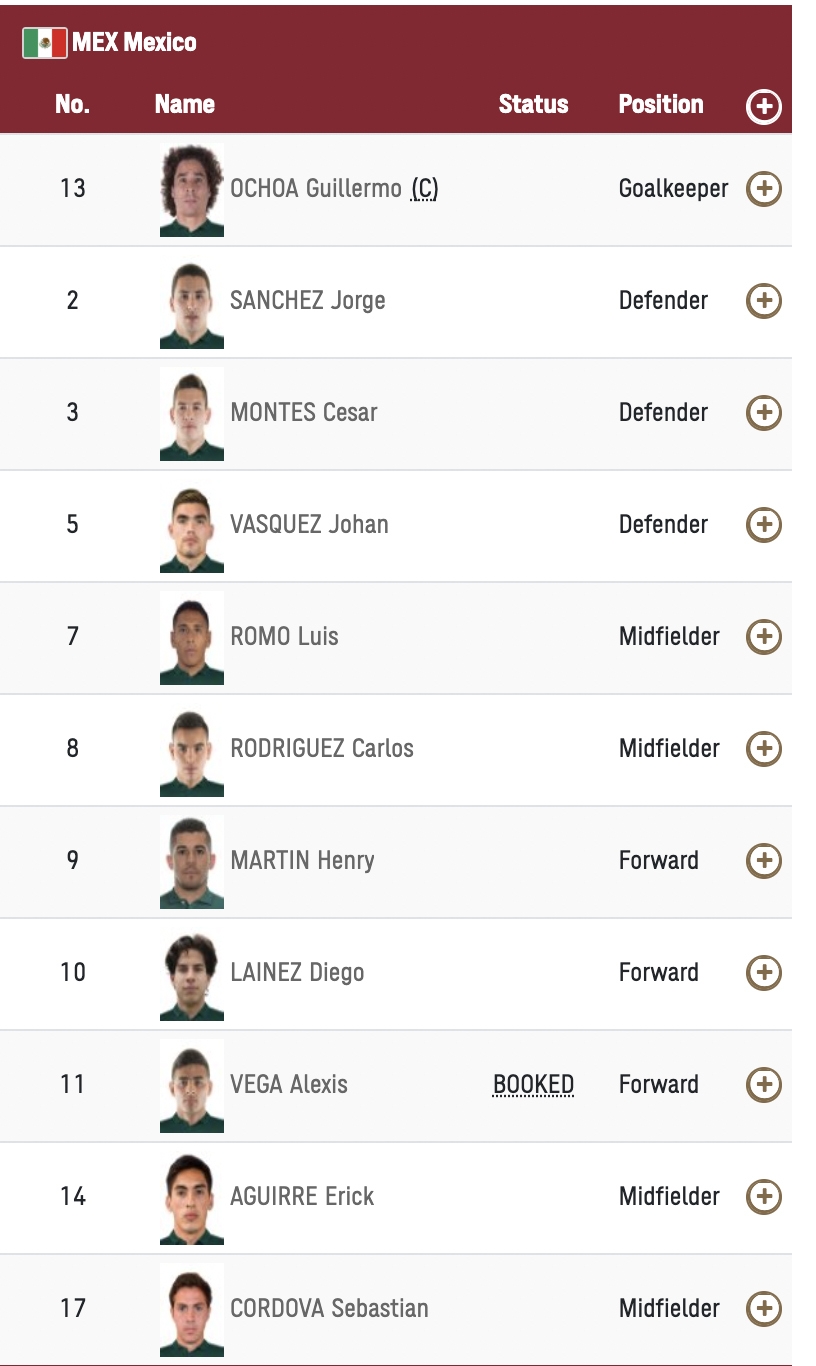The image size is (816, 1366).
Task: Expand details for CORDOVA Sebastian
Action: coord(764,1309)
